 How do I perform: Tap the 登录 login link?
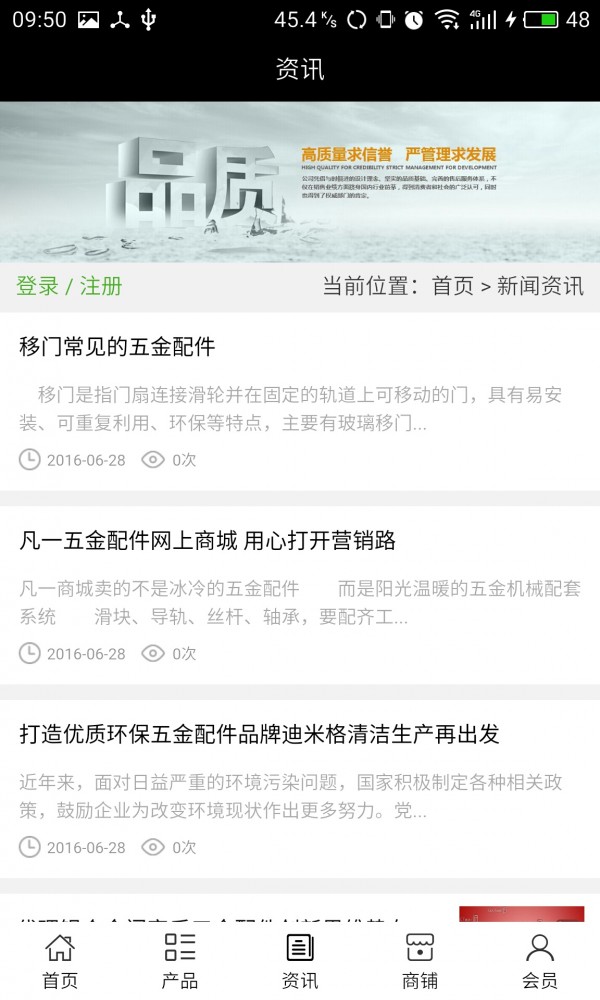click(37, 286)
